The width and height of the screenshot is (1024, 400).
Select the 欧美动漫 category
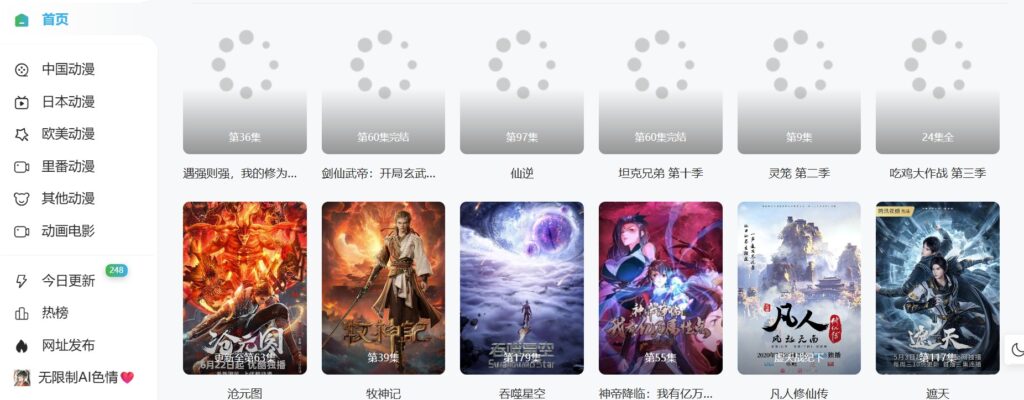[67, 134]
